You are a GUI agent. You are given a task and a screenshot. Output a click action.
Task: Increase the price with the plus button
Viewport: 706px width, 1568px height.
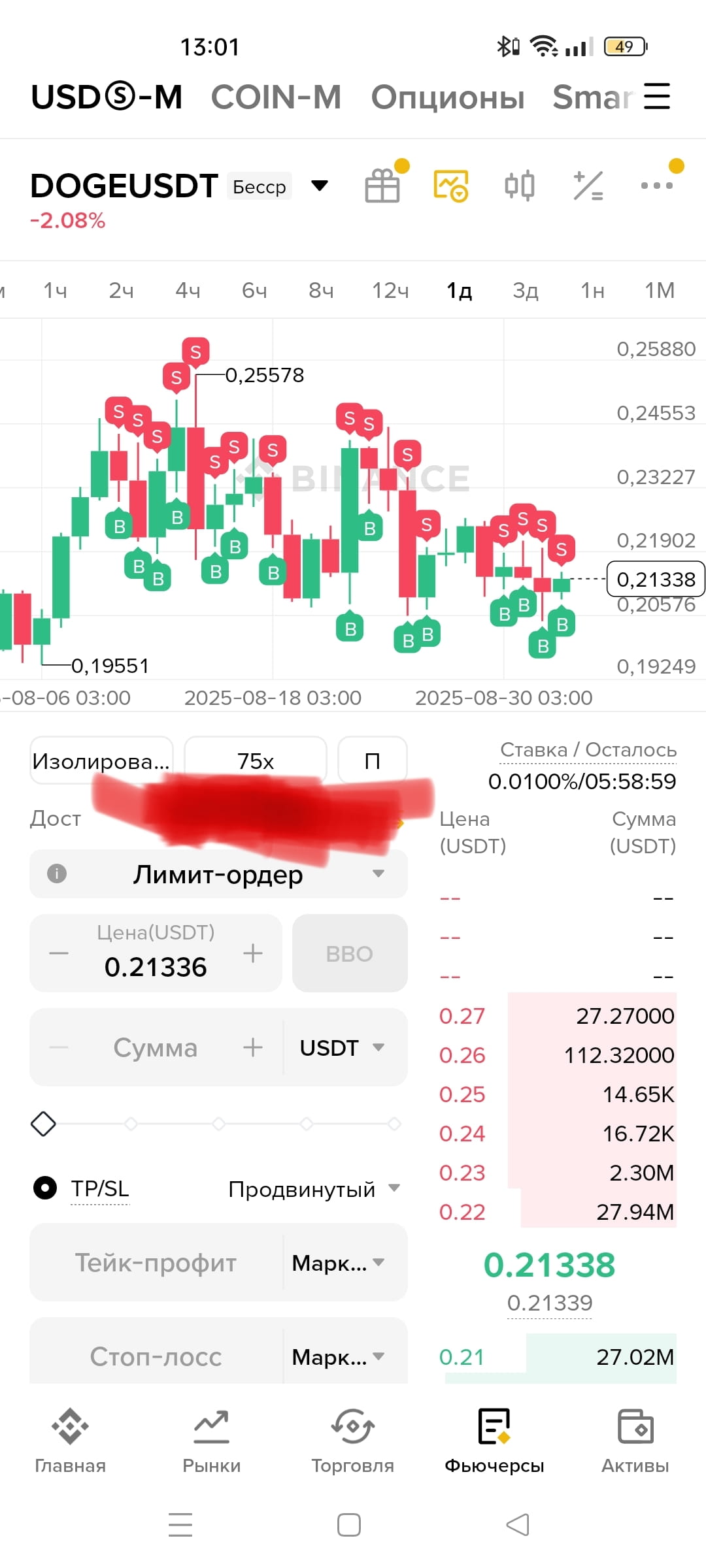(253, 953)
